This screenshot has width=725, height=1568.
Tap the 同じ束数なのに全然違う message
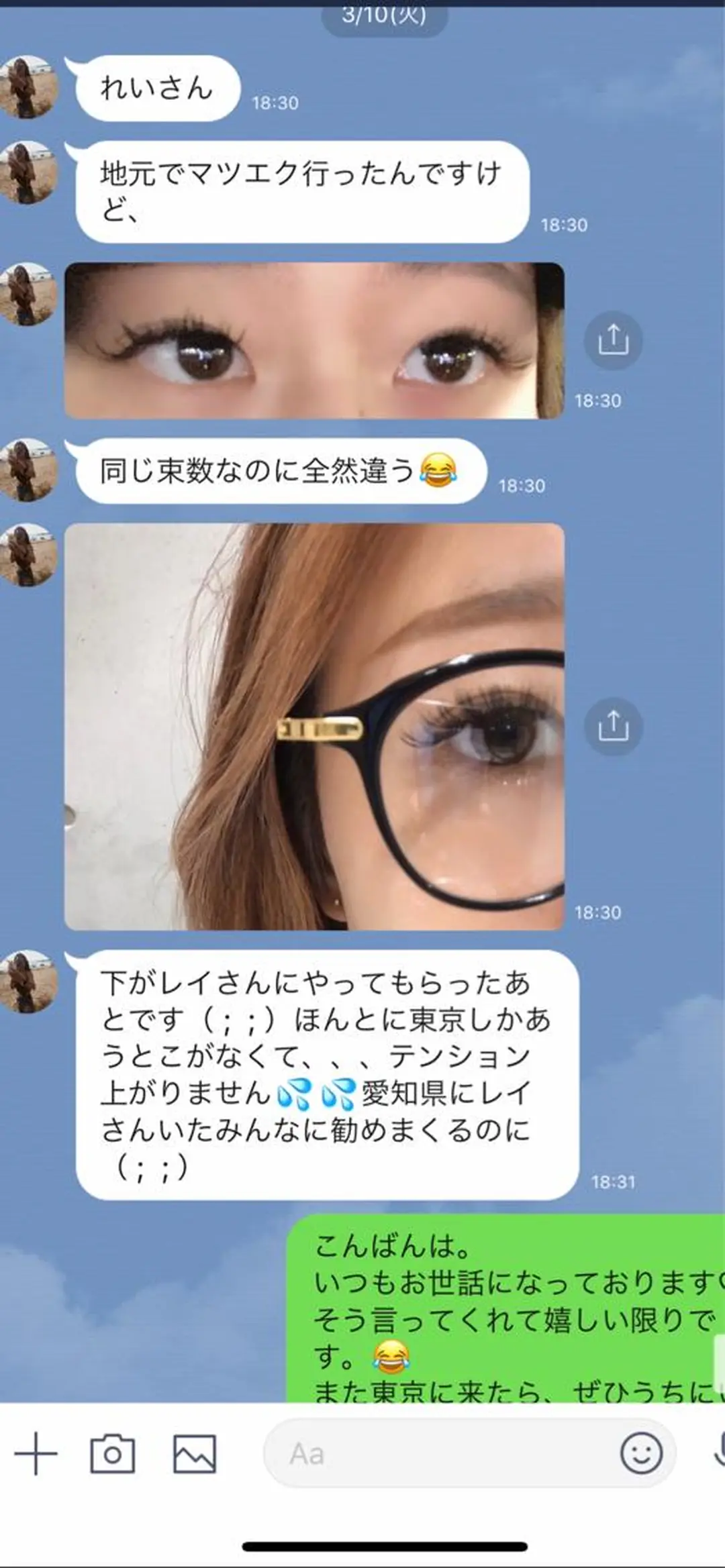pyautogui.click(x=282, y=470)
